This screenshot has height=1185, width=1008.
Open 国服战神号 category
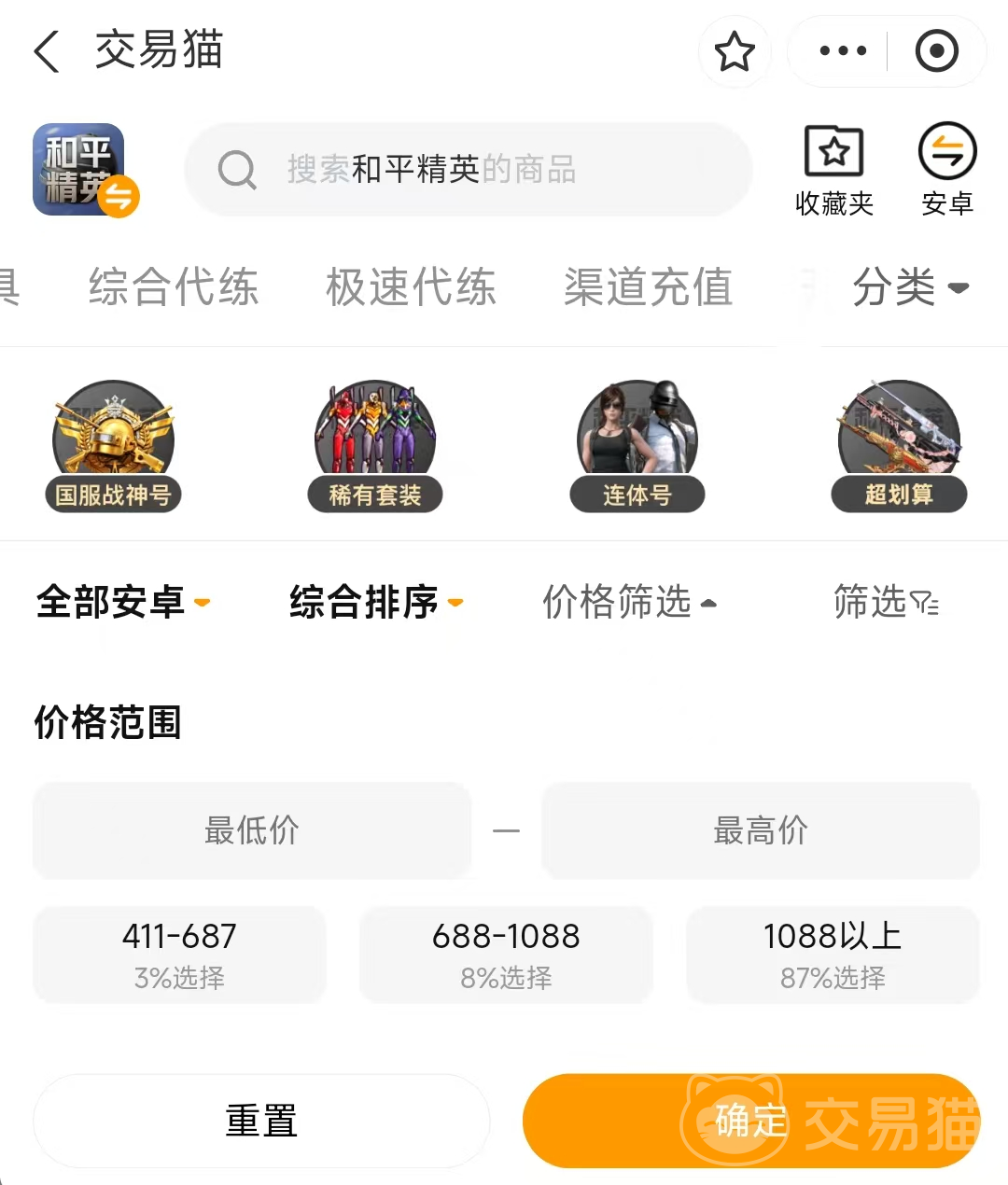tap(113, 445)
